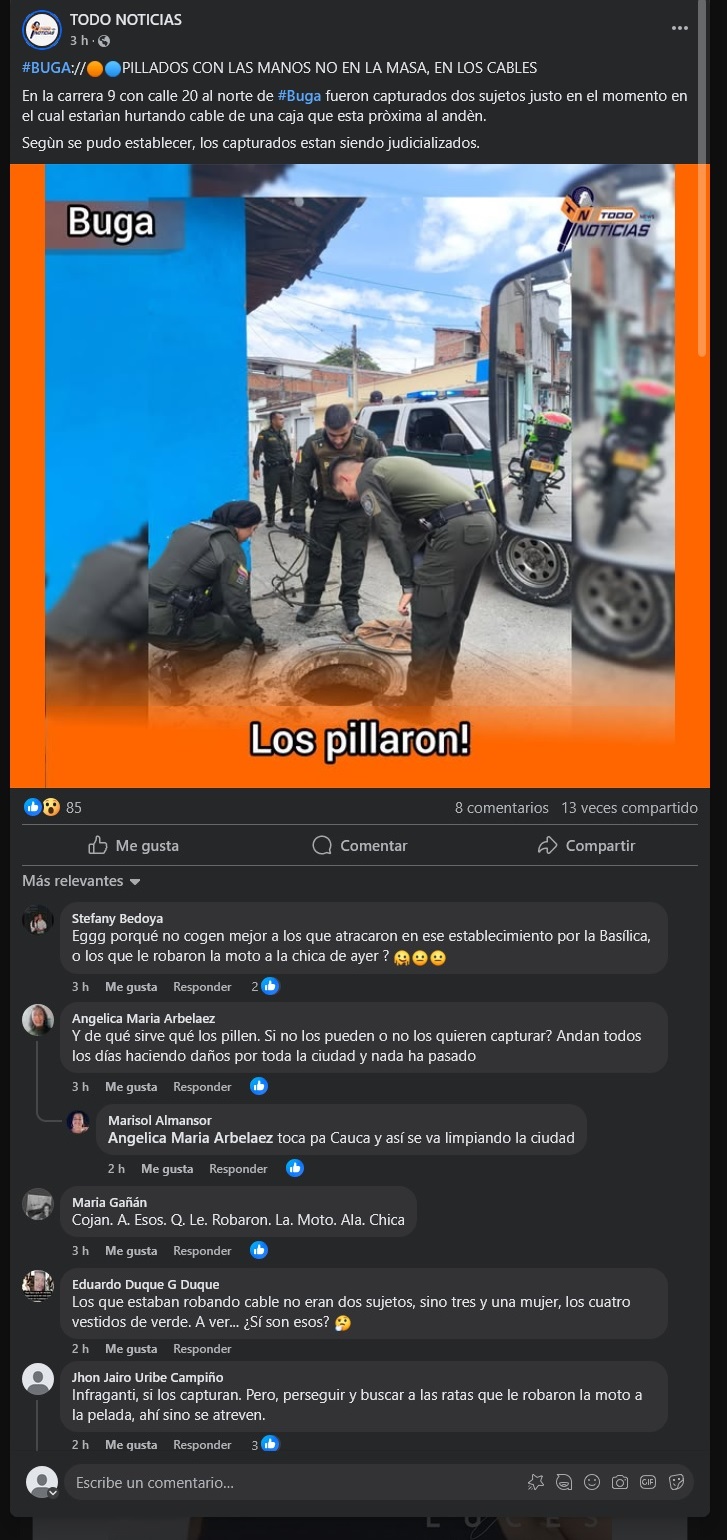Reply to Angelica Maria Arbelaez's comment
Viewport: 727px width, 1540px height.
pyautogui.click(x=202, y=1086)
